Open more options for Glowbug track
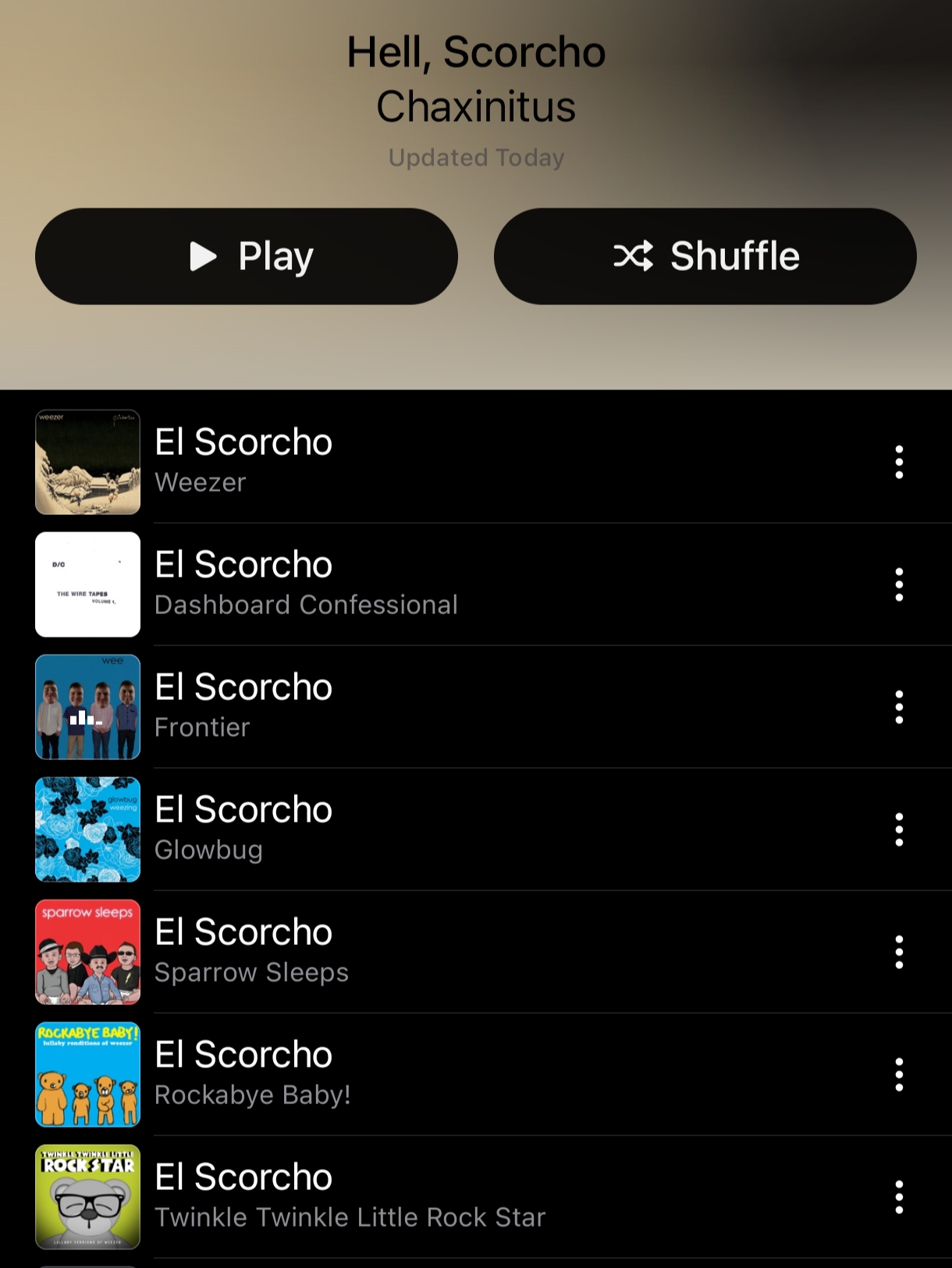Viewport: 952px width, 1268px height. coord(899,829)
